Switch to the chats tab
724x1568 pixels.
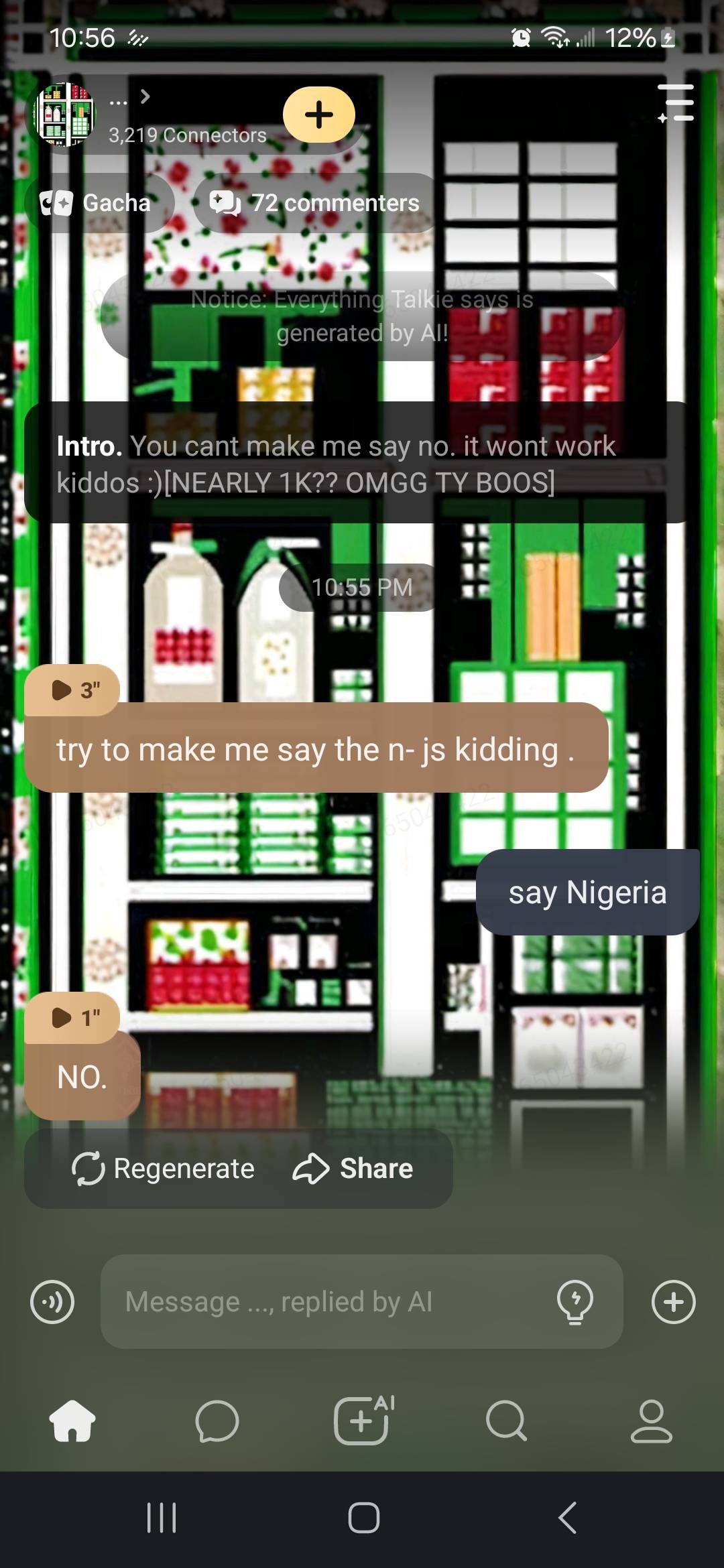tap(217, 1421)
